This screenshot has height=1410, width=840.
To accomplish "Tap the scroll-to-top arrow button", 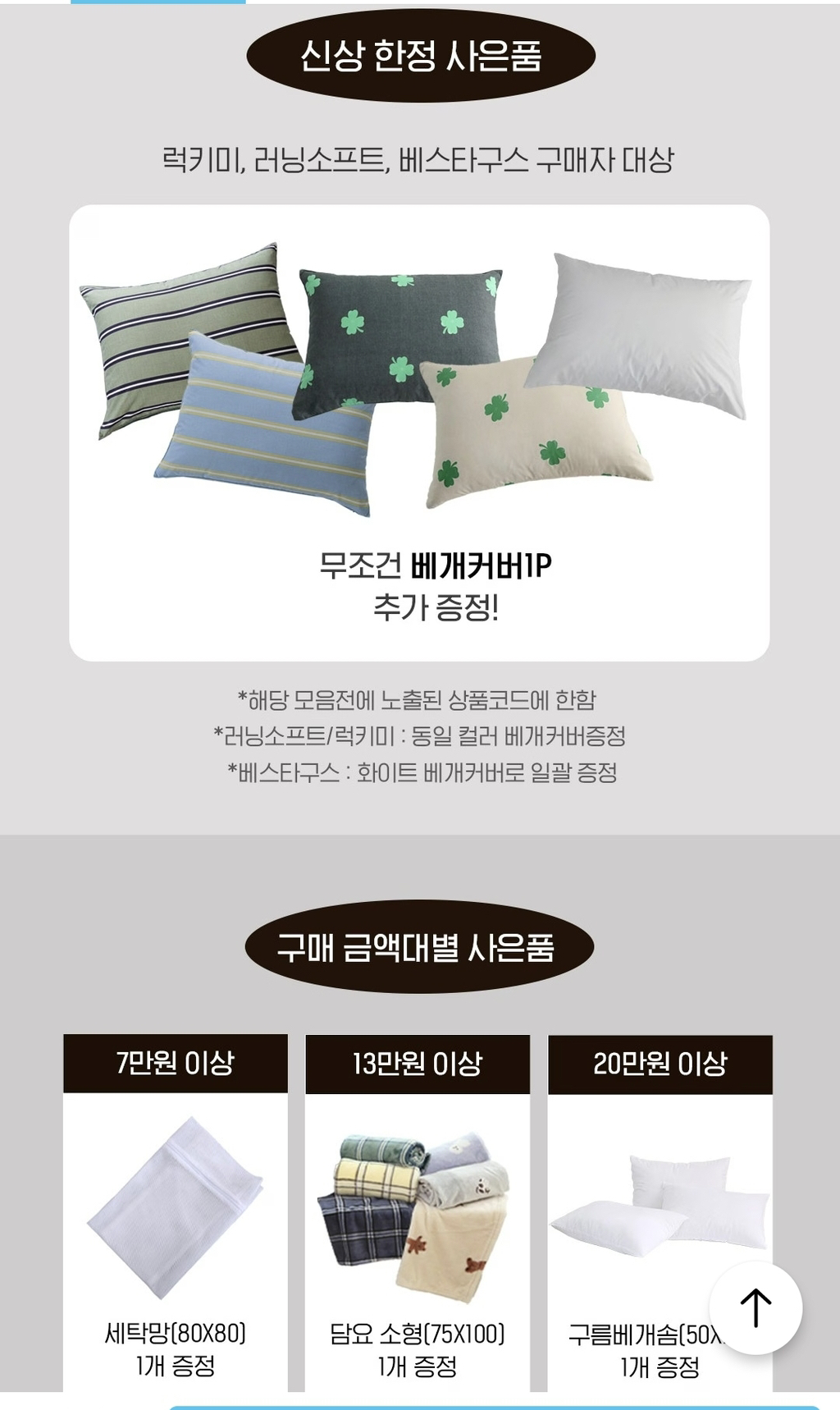I will 756,1308.
